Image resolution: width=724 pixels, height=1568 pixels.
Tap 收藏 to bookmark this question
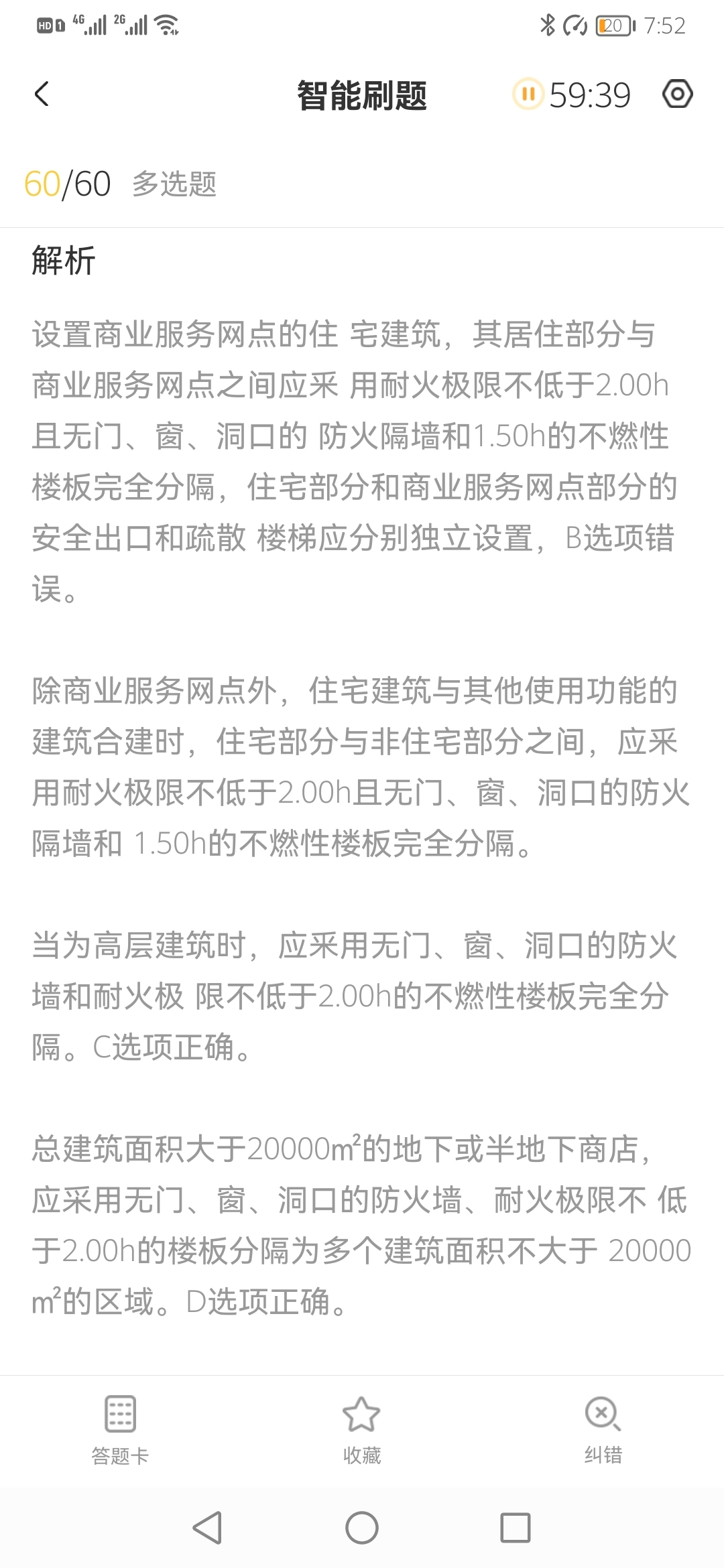click(x=362, y=1430)
